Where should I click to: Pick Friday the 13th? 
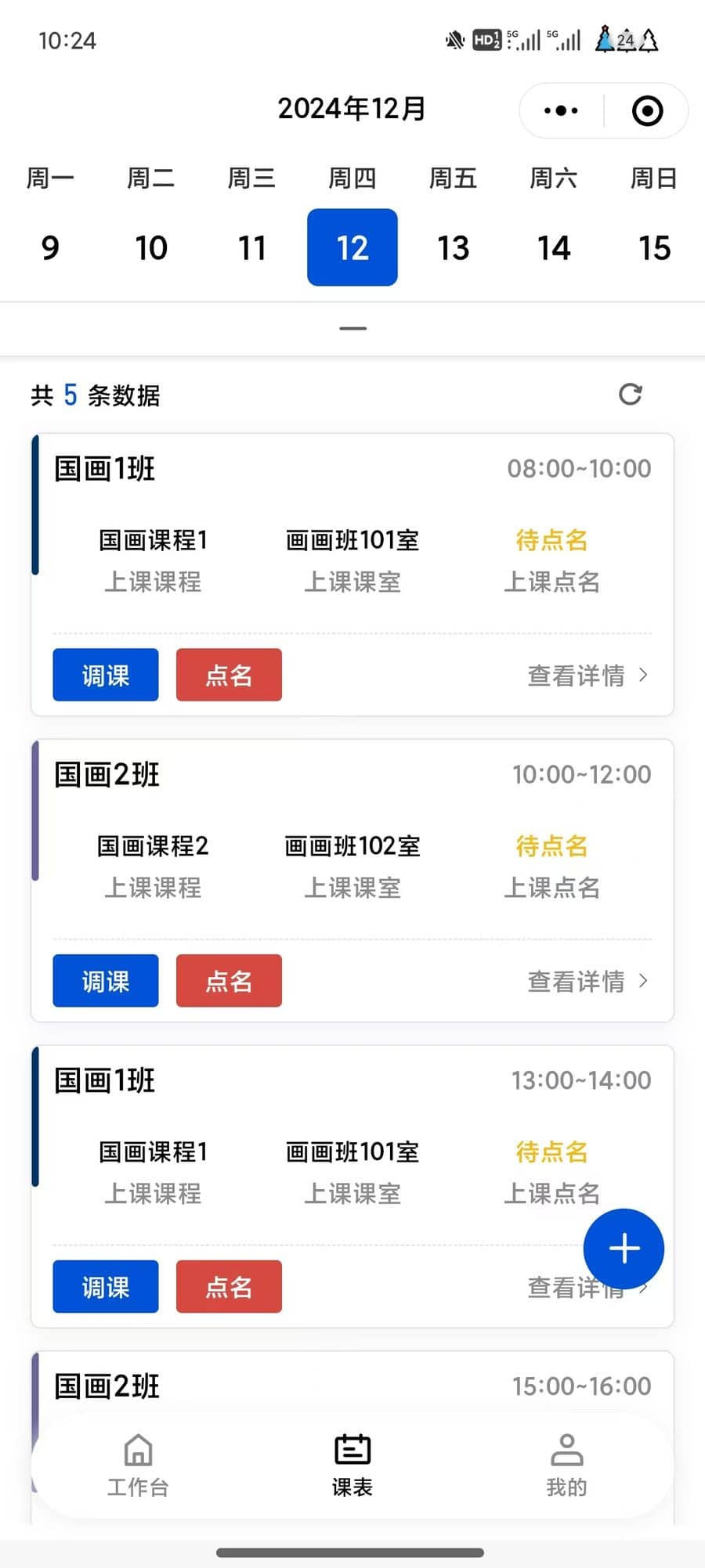453,248
